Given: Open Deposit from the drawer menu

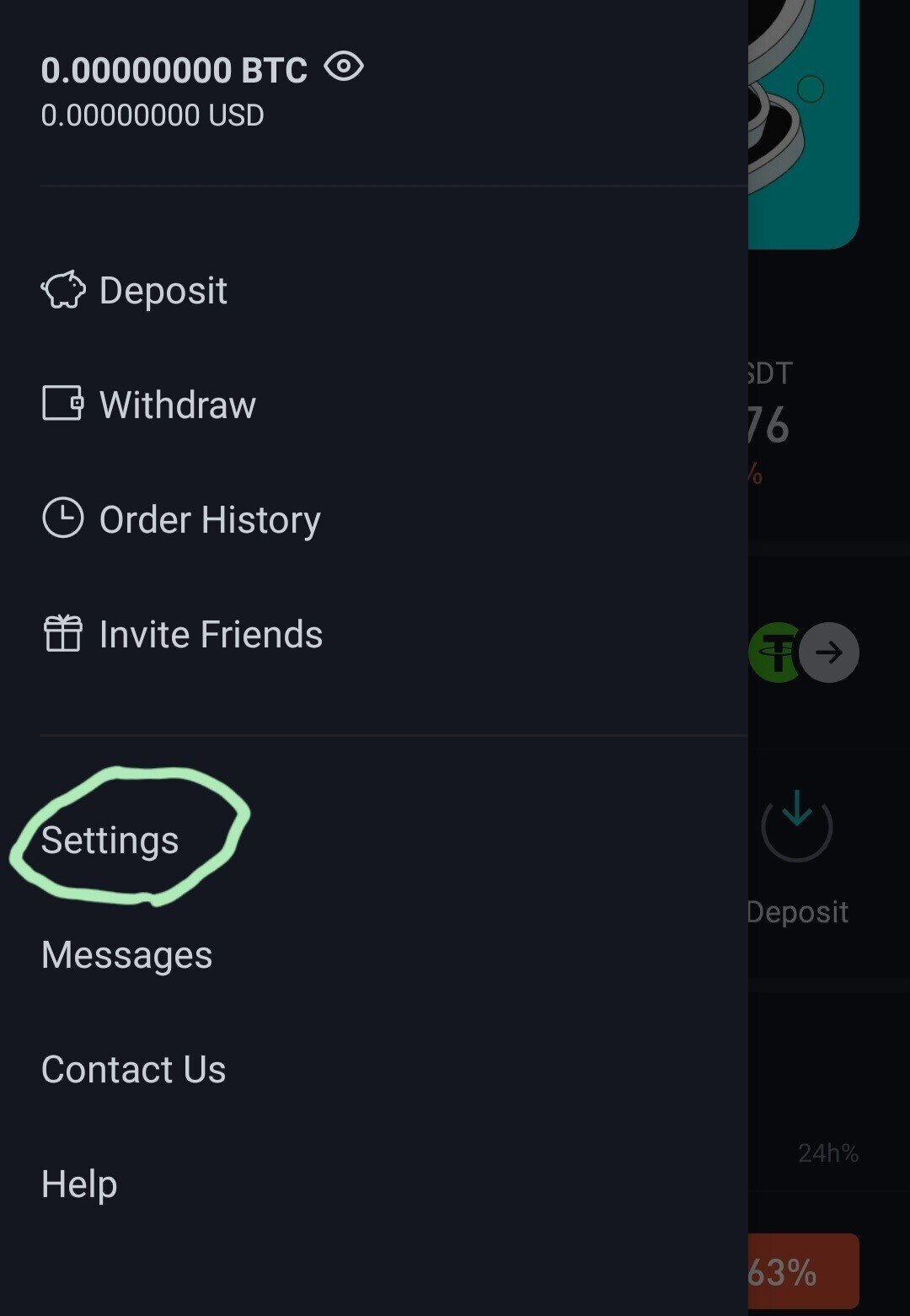Looking at the screenshot, I should [135, 291].
